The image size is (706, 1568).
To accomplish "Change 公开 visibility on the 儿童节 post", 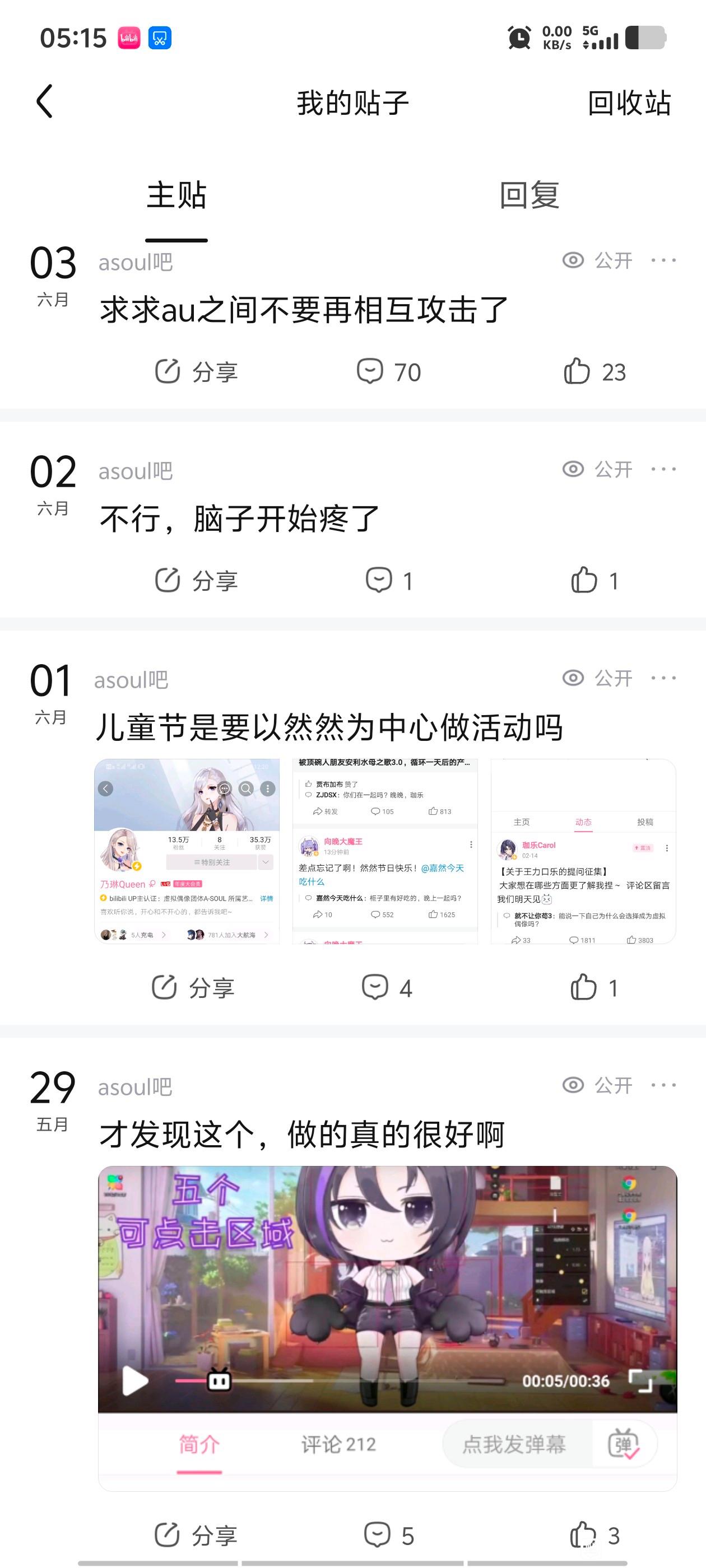I will (x=597, y=678).
